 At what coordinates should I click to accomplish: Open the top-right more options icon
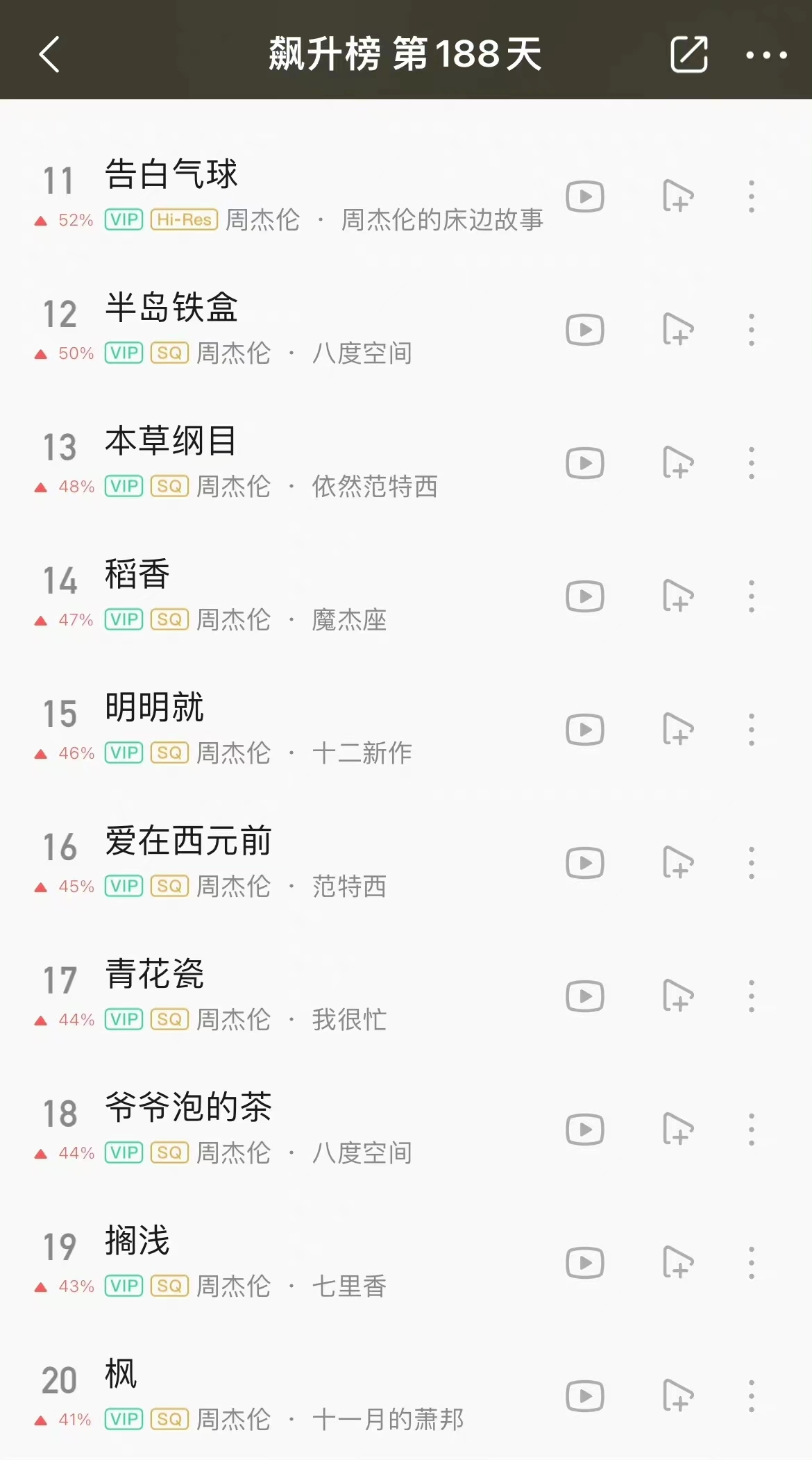click(x=767, y=54)
